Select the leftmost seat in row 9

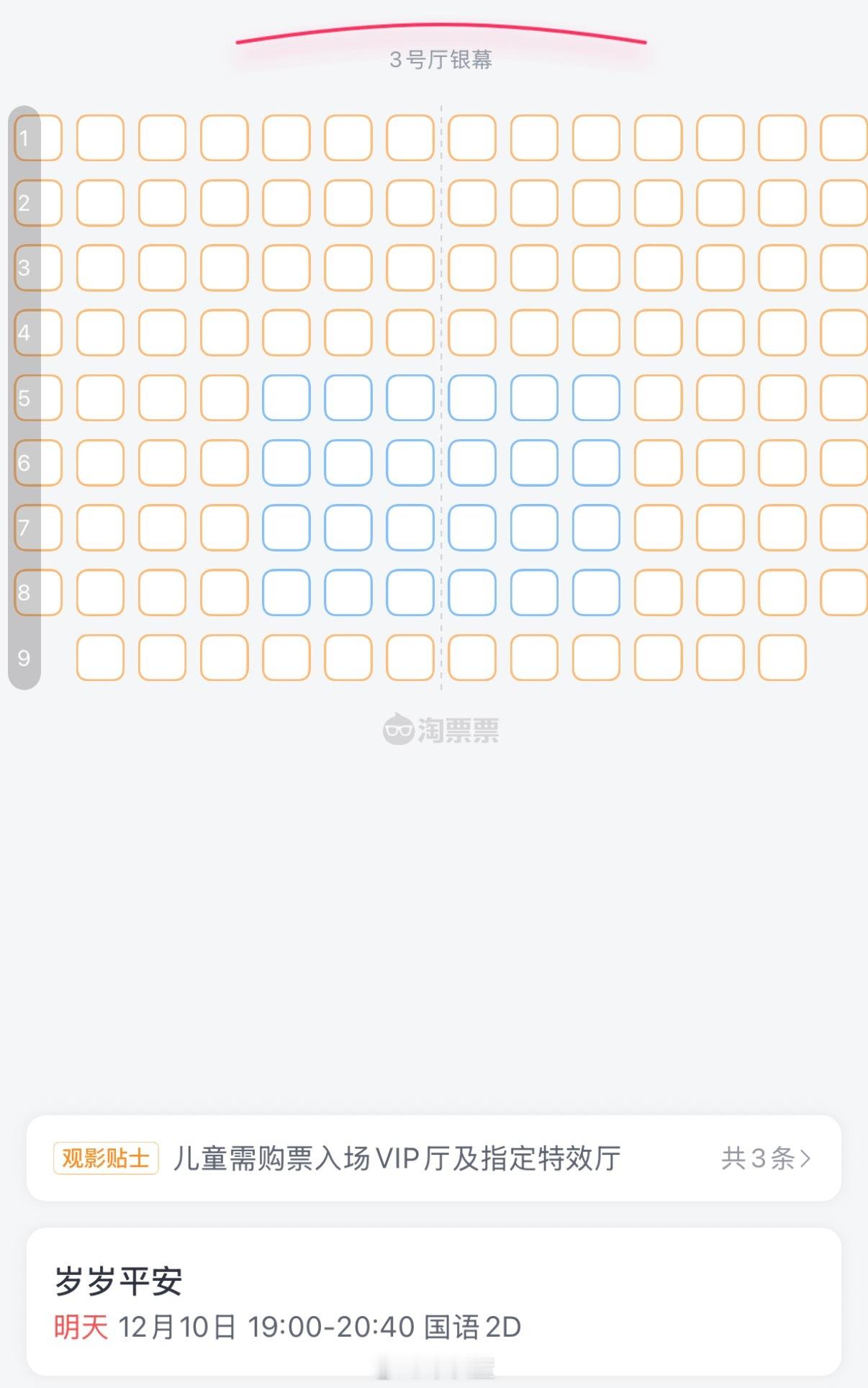pos(100,657)
